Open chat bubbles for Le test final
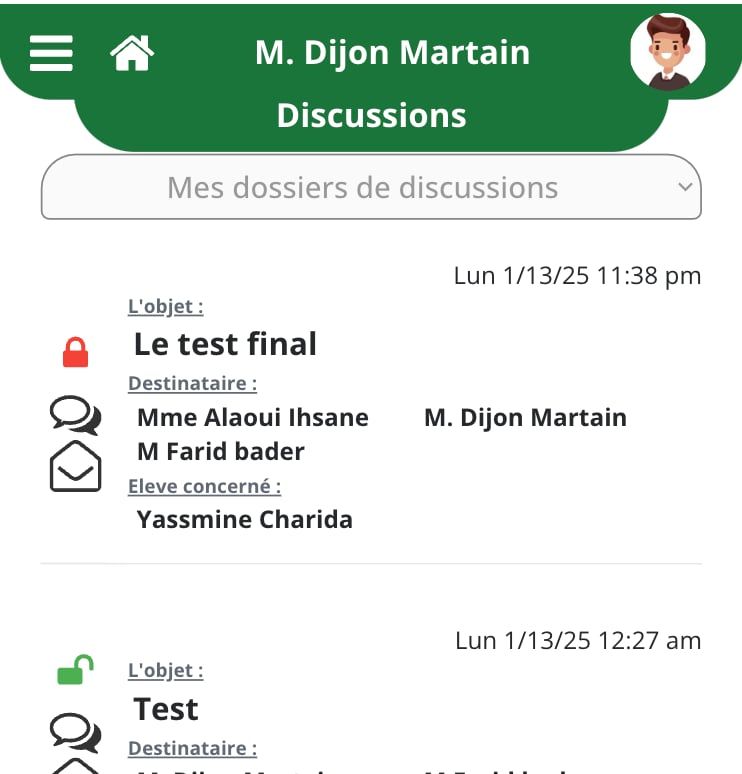Image resolution: width=742 pixels, height=774 pixels. point(76,415)
